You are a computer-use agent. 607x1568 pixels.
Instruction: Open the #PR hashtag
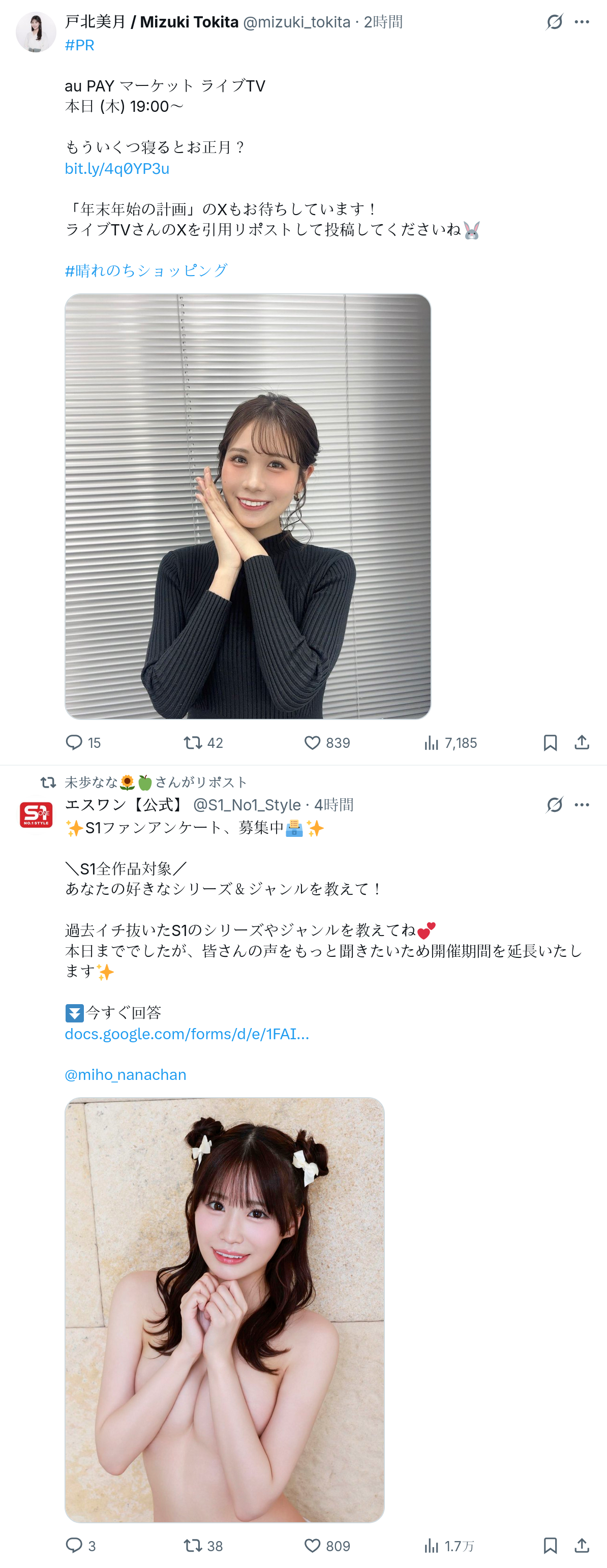(x=79, y=46)
